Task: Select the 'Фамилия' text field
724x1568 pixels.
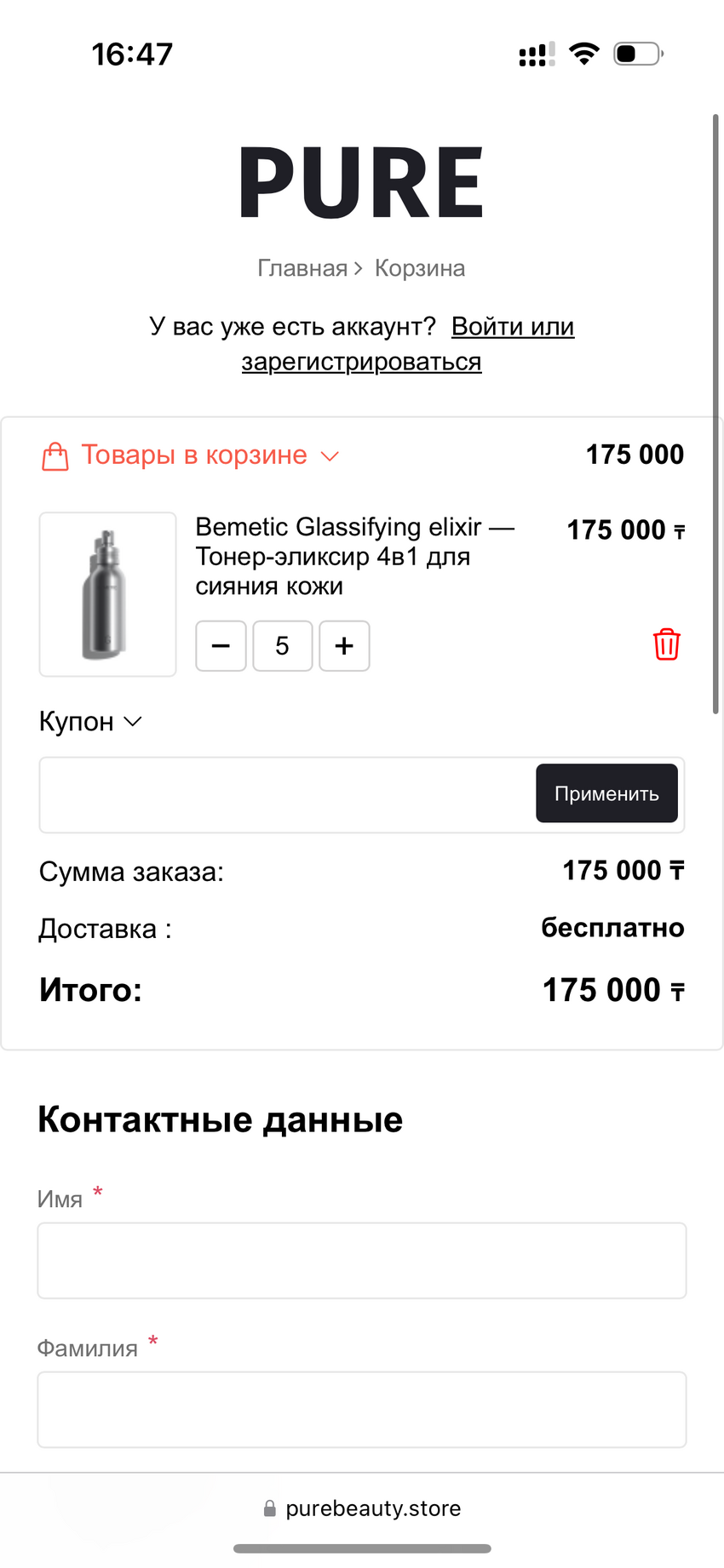Action: 362,1410
